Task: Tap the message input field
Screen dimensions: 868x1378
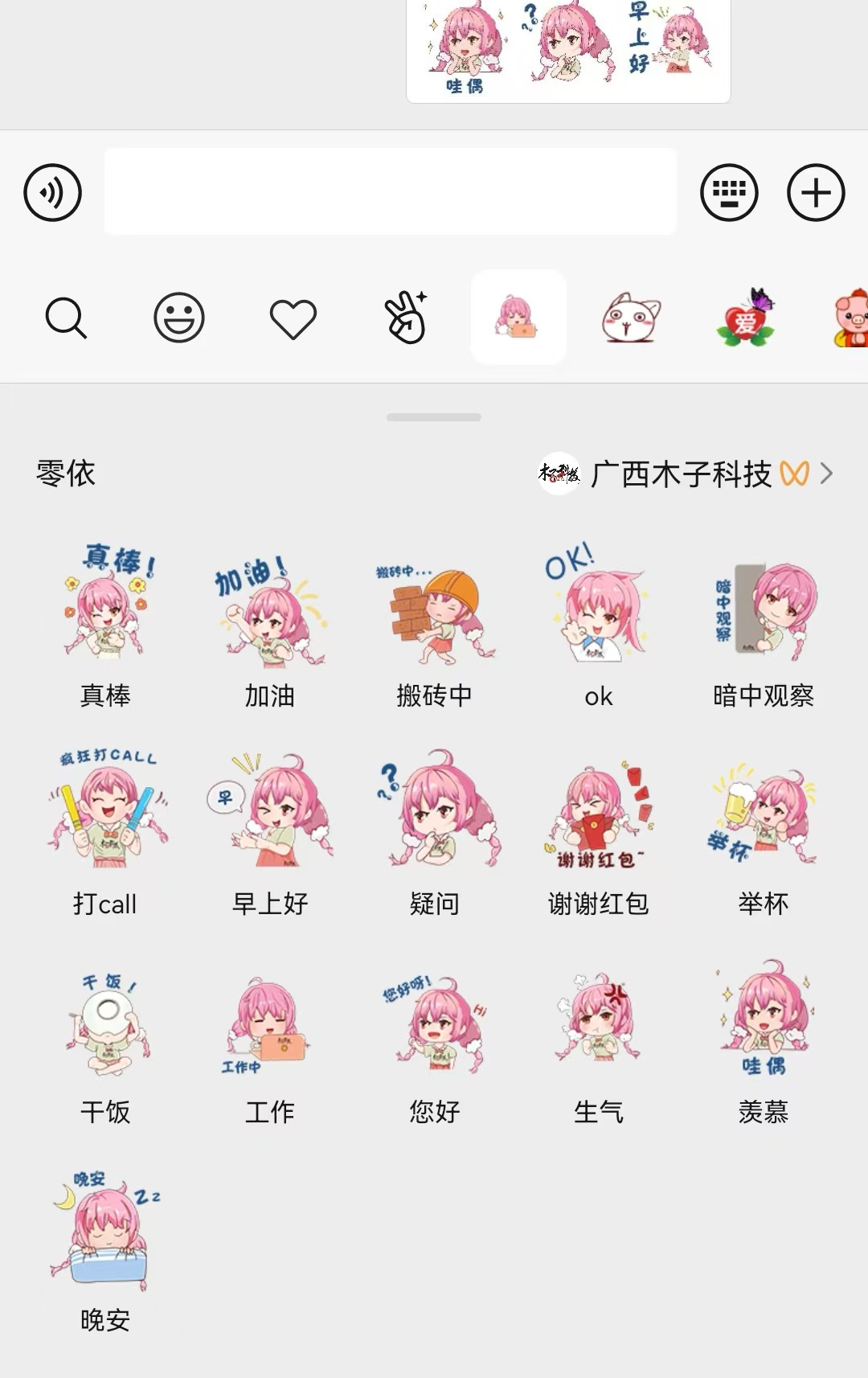Action: click(x=390, y=191)
